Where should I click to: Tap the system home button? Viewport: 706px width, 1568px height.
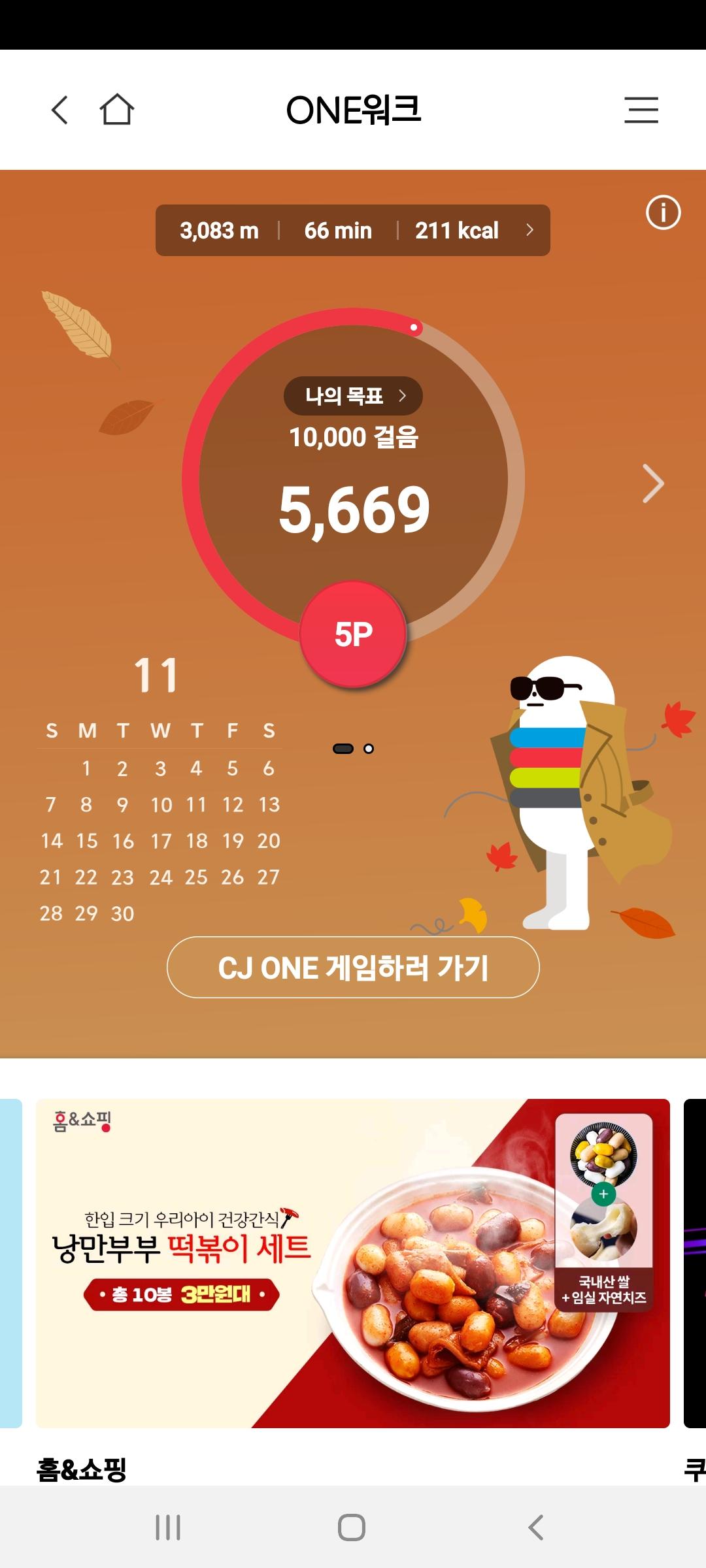coord(352,1527)
